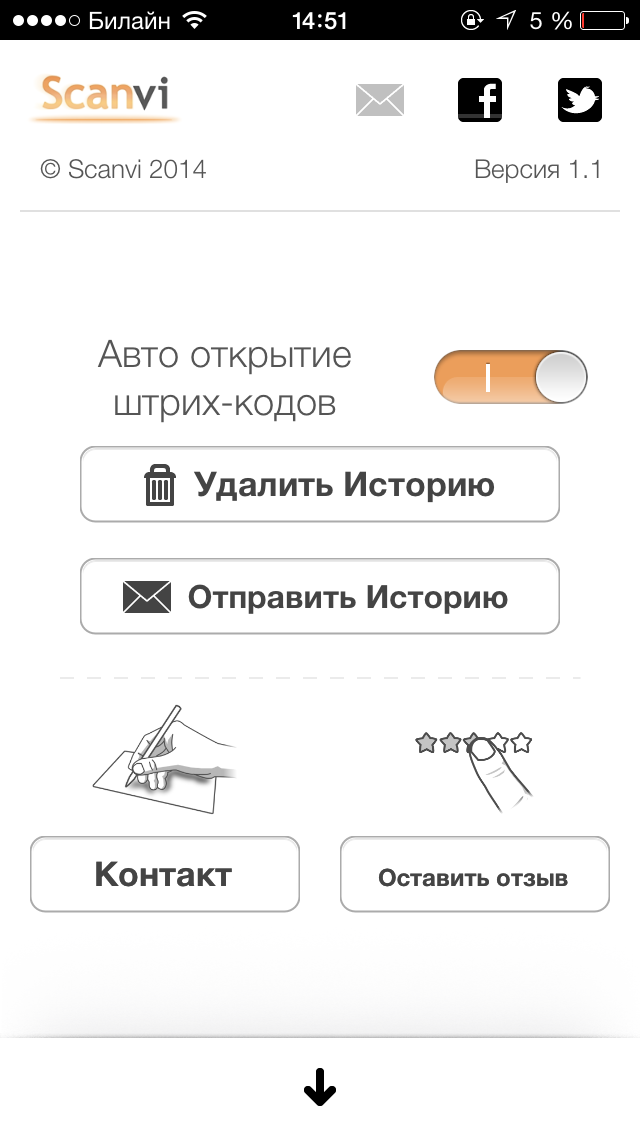Tap the email envelope icon at top

380,100
